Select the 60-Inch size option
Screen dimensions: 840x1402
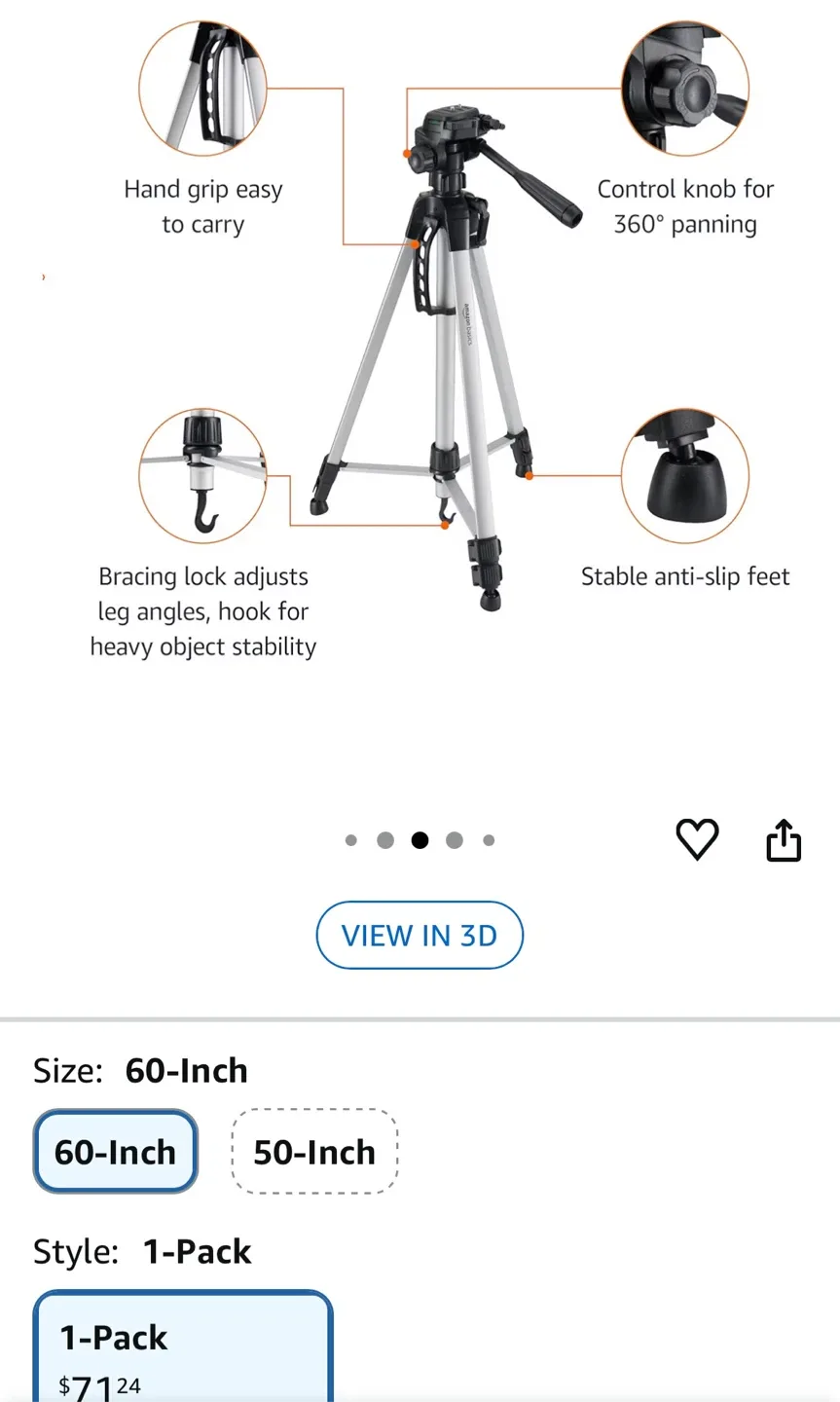pos(115,1151)
